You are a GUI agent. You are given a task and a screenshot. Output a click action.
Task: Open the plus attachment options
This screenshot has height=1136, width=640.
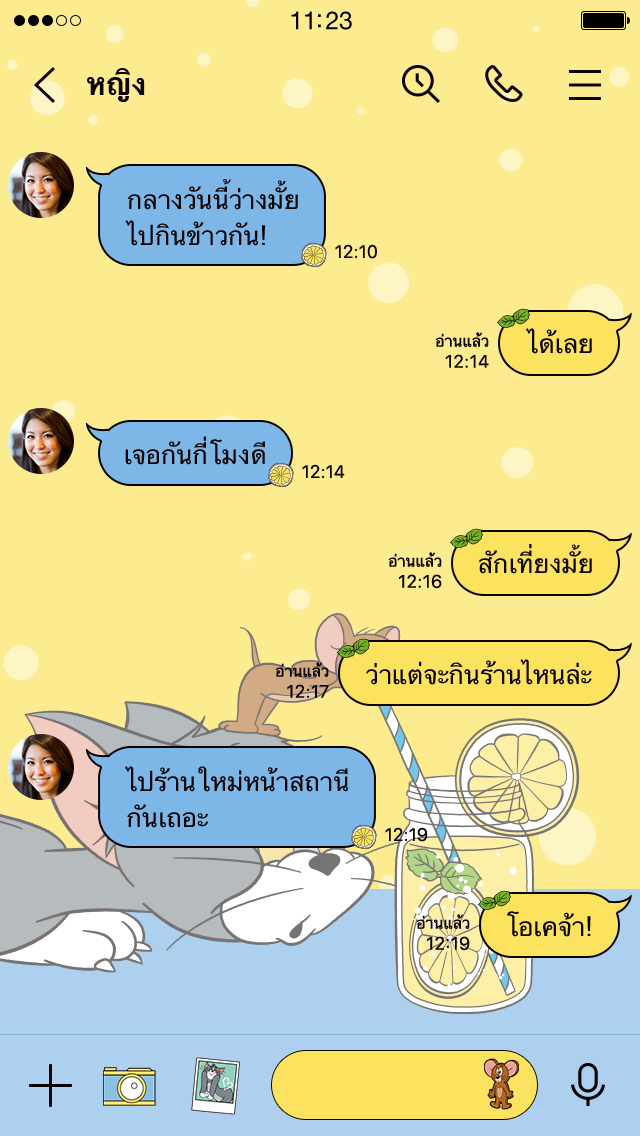(x=50, y=1085)
